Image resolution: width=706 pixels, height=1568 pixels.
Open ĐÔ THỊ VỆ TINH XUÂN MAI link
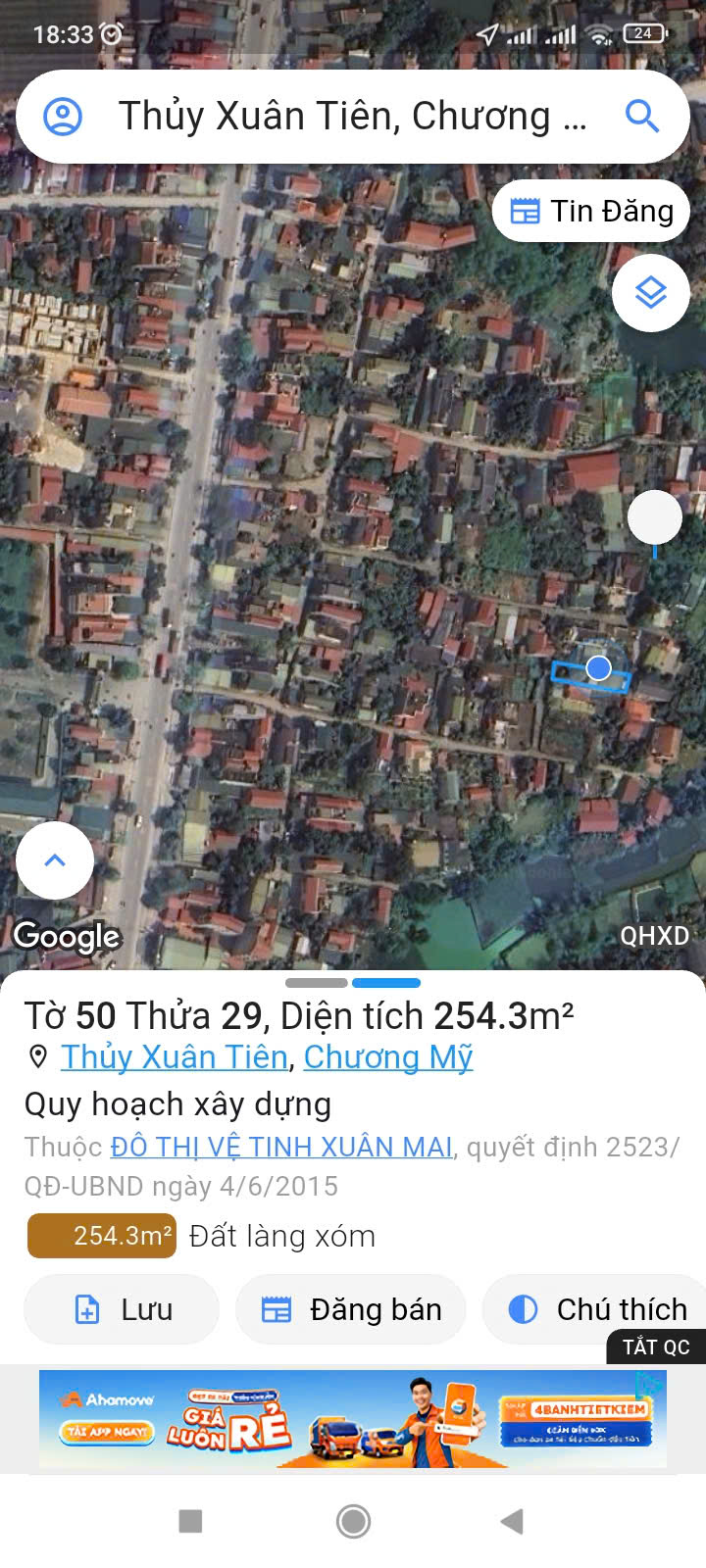(281, 1147)
